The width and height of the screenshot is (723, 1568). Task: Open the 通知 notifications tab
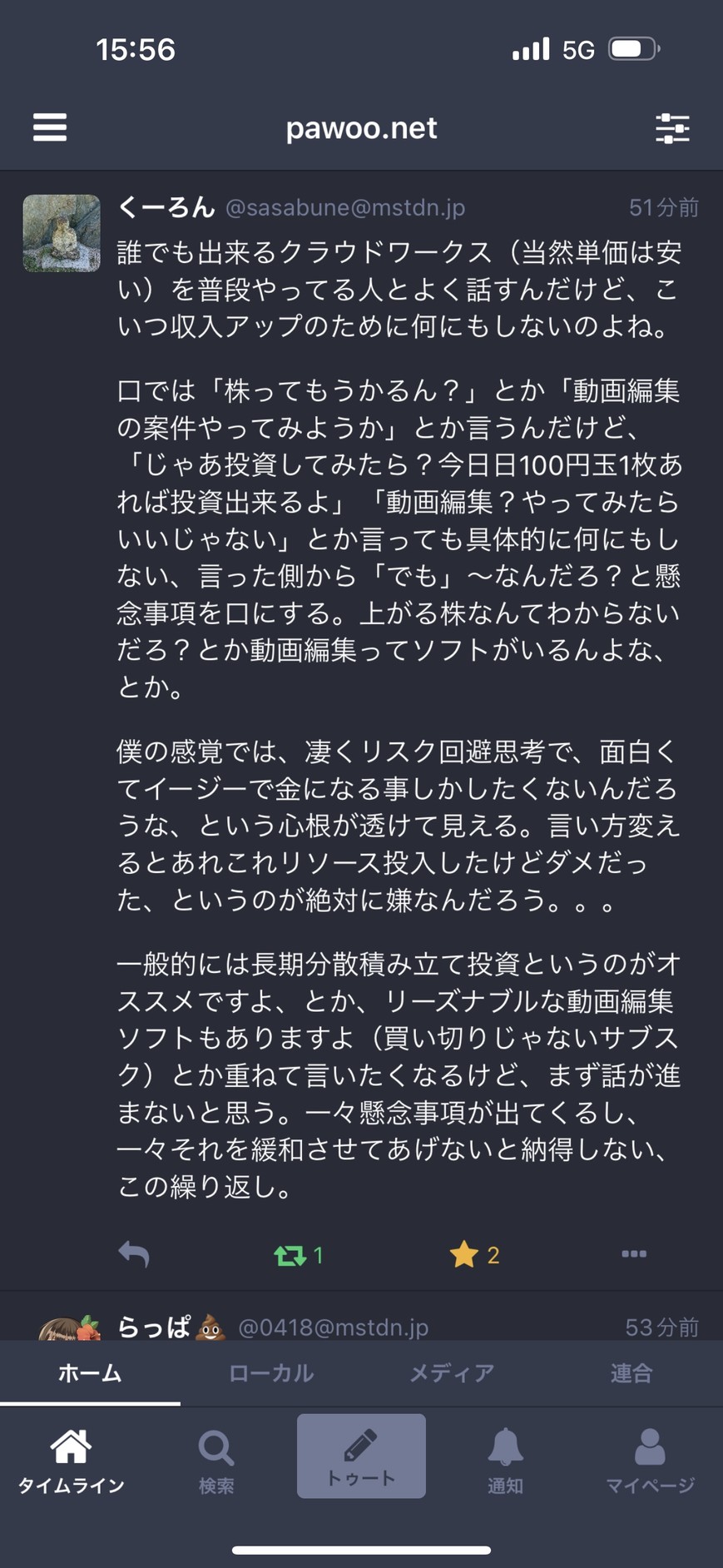505,1460
